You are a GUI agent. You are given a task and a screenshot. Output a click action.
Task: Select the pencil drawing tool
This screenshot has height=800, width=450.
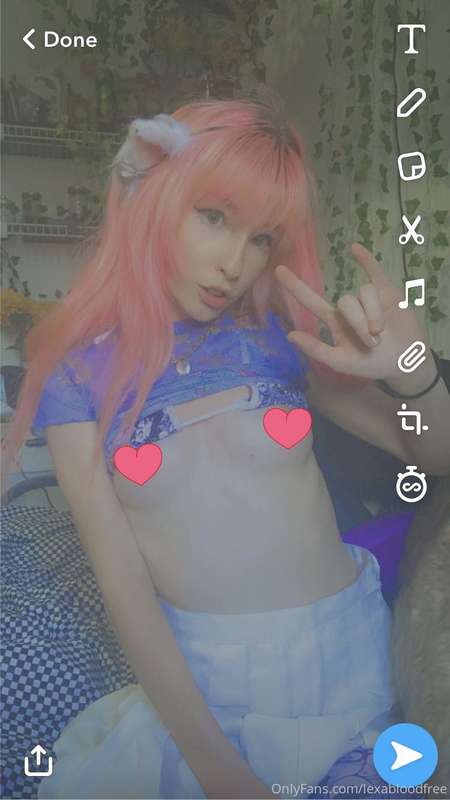pos(411,103)
